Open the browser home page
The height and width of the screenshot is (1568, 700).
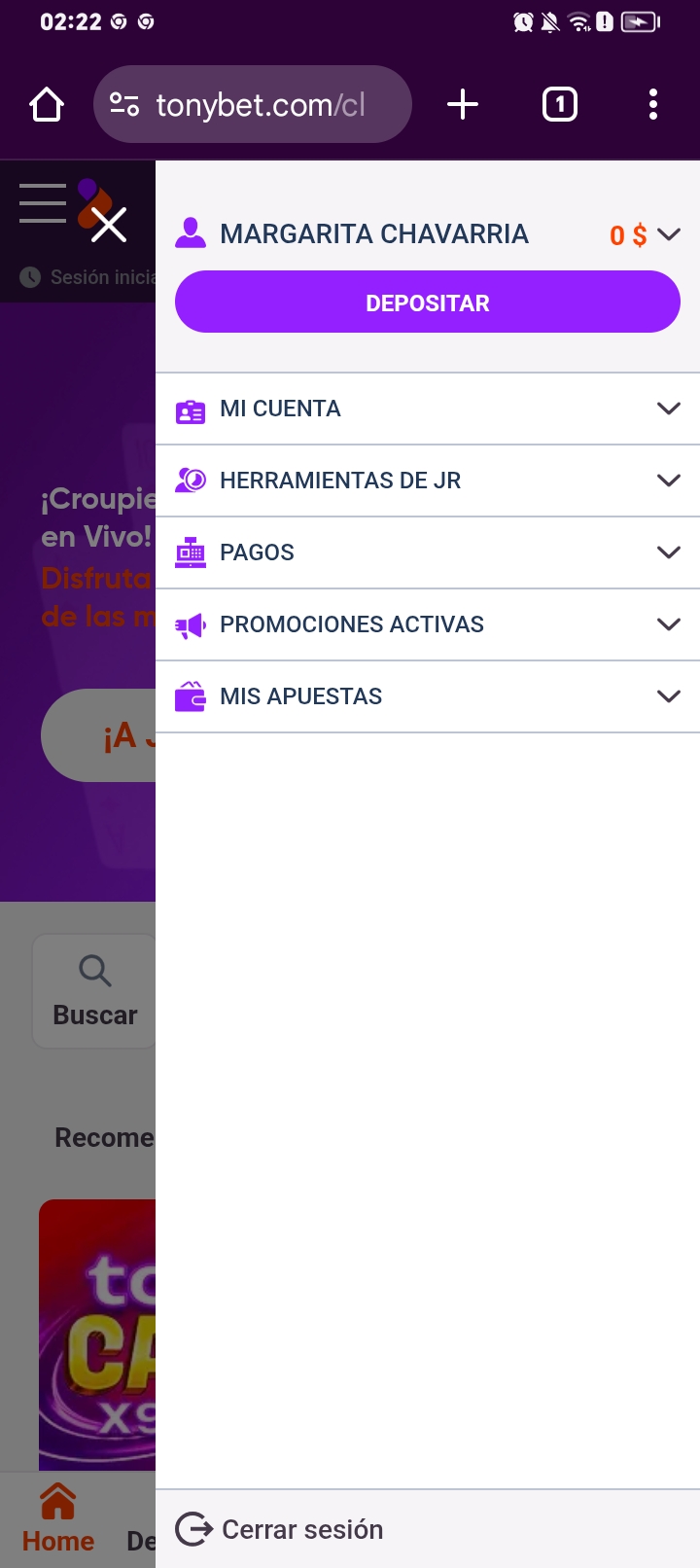pyautogui.click(x=47, y=104)
